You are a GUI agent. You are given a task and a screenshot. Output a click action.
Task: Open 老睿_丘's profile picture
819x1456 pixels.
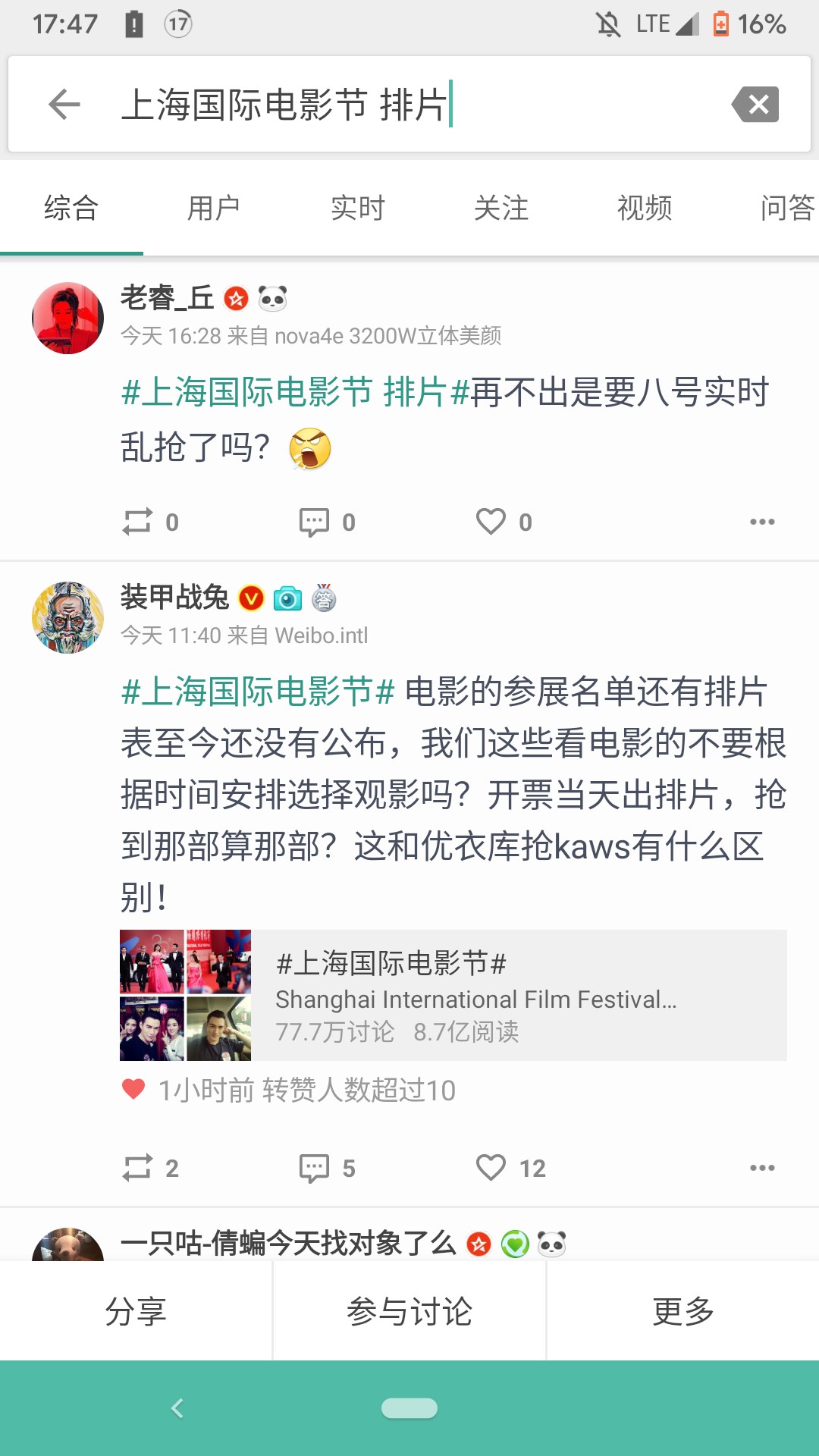[67, 318]
